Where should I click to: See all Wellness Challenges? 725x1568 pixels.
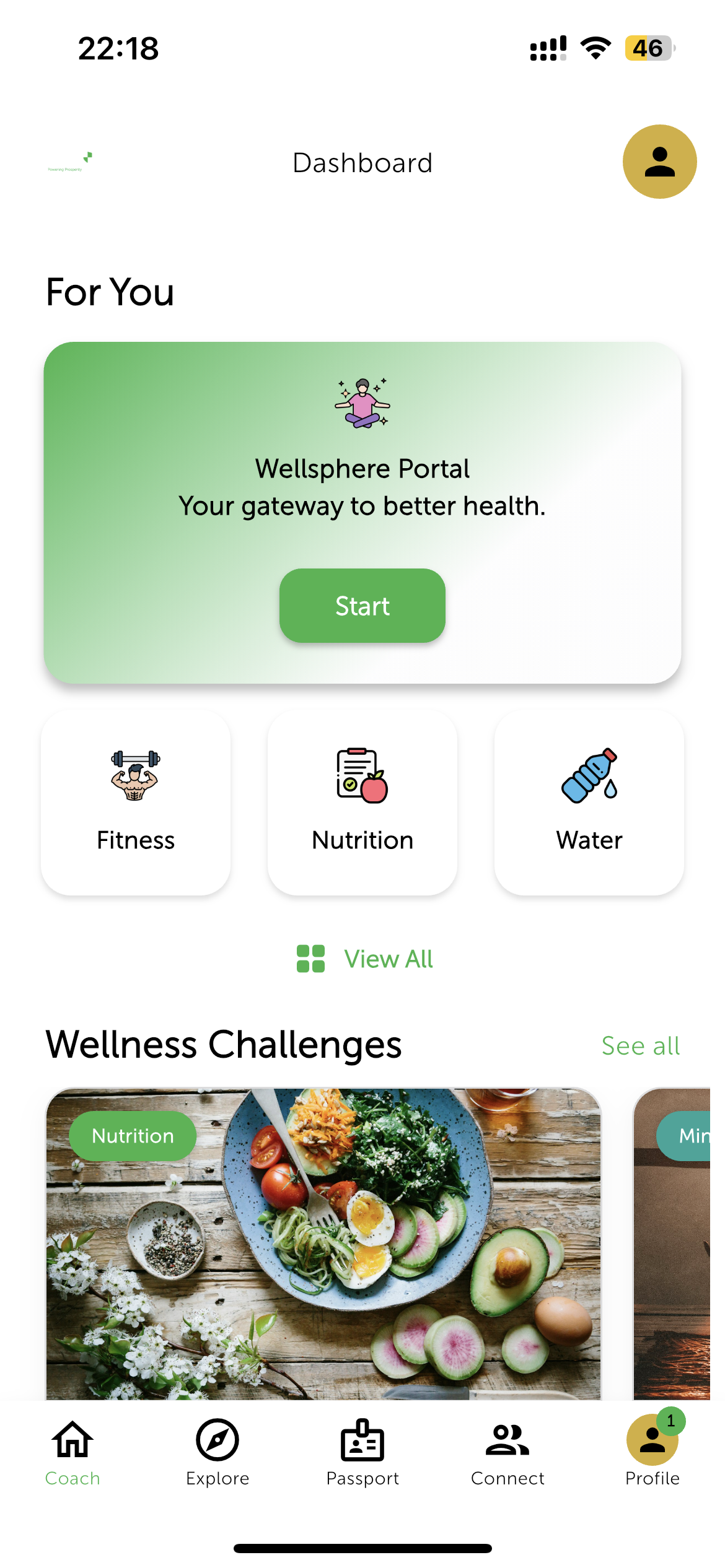coord(640,1045)
